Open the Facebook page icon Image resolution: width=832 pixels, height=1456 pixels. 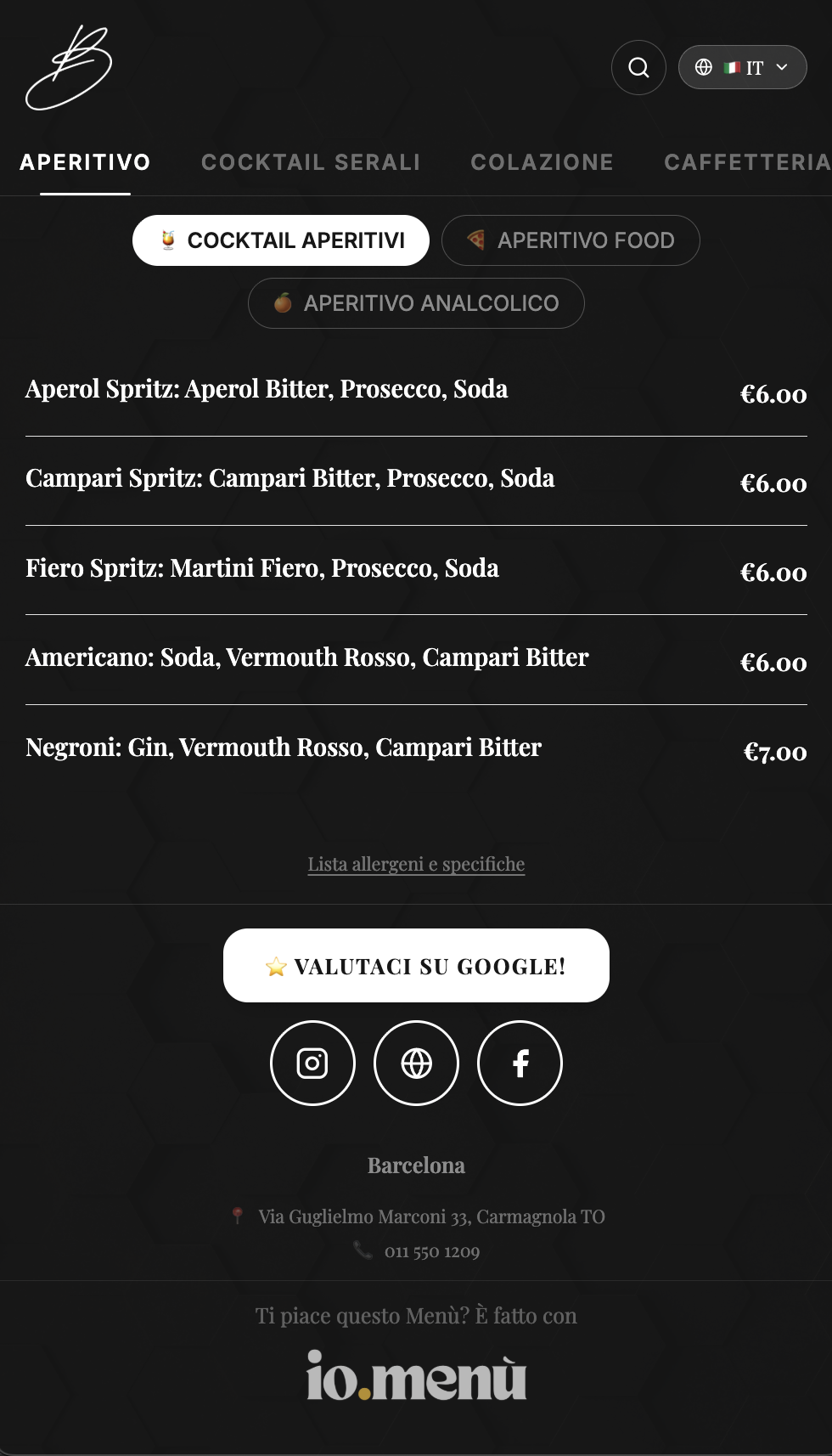(520, 1063)
